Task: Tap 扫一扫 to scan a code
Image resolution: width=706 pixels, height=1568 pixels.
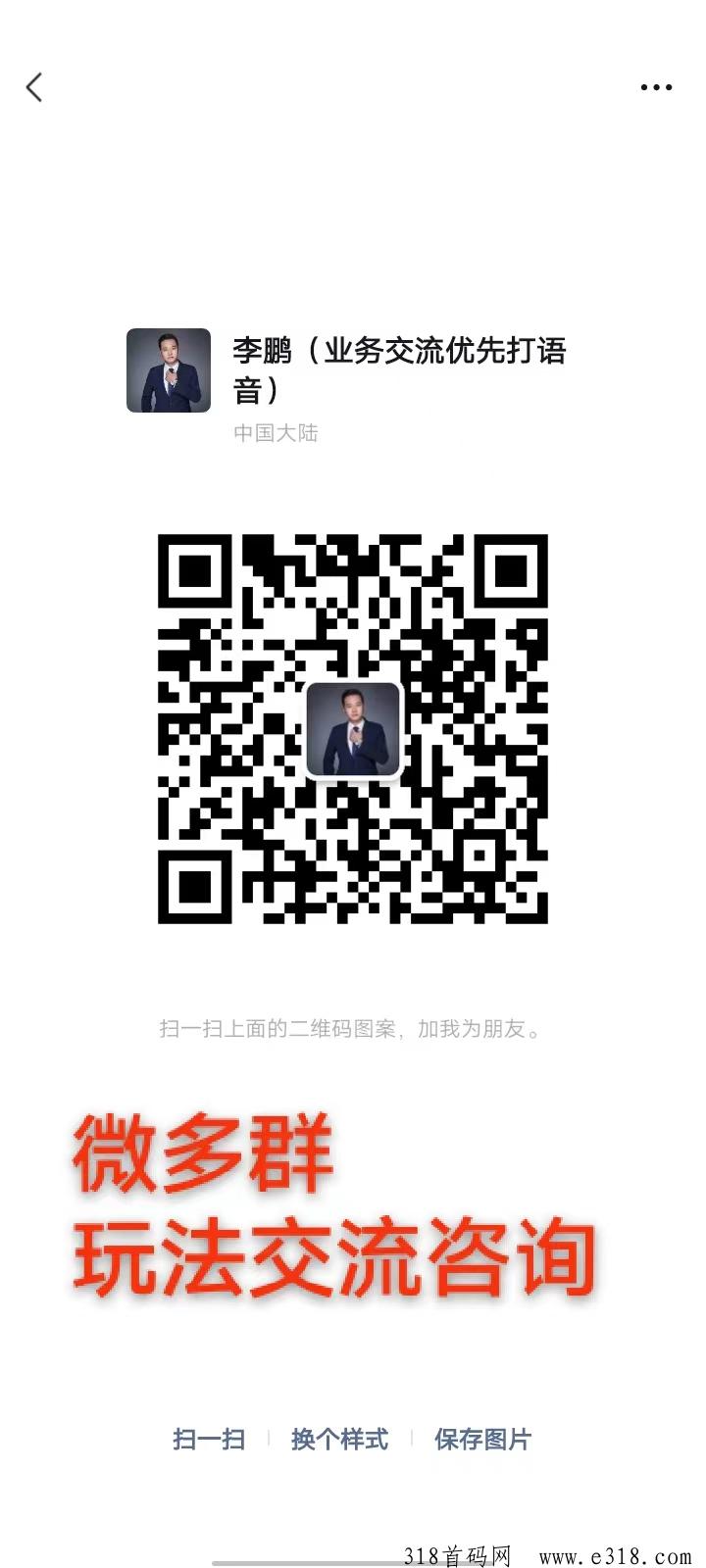Action: pyautogui.click(x=209, y=1439)
